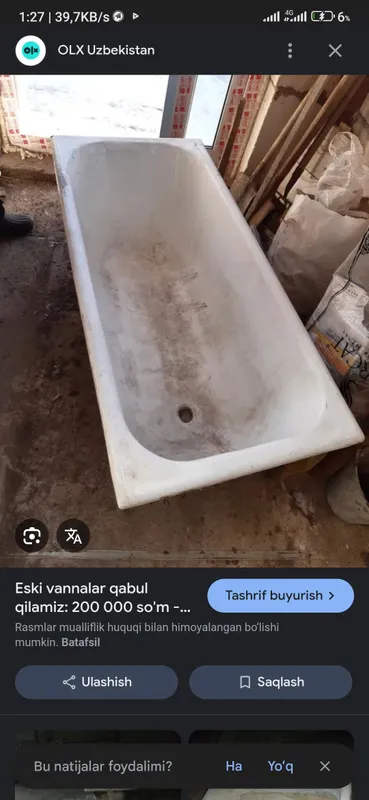Open the three-dot overflow menu

click(x=290, y=51)
